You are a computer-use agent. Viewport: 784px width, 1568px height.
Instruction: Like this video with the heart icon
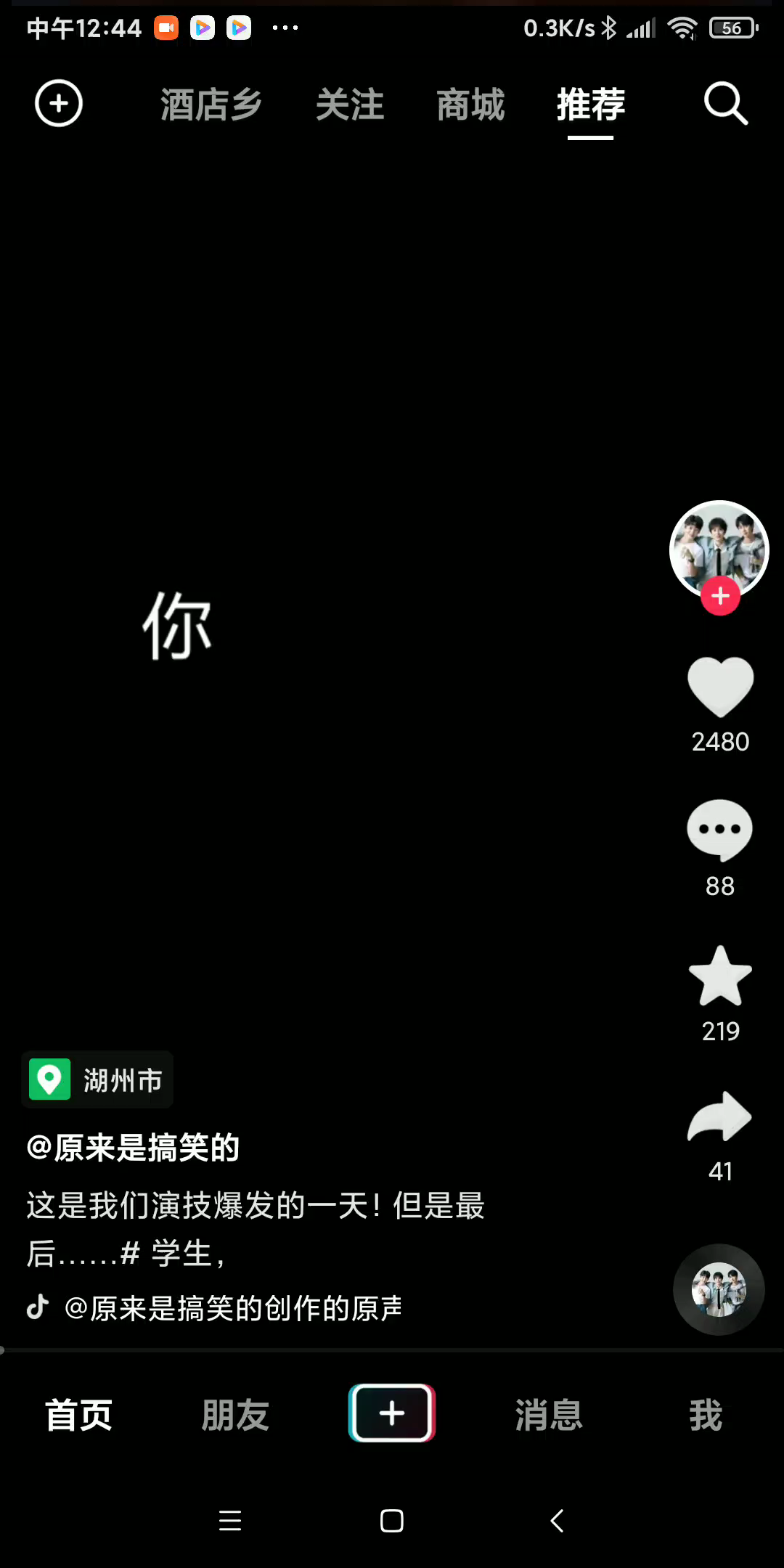tap(720, 687)
